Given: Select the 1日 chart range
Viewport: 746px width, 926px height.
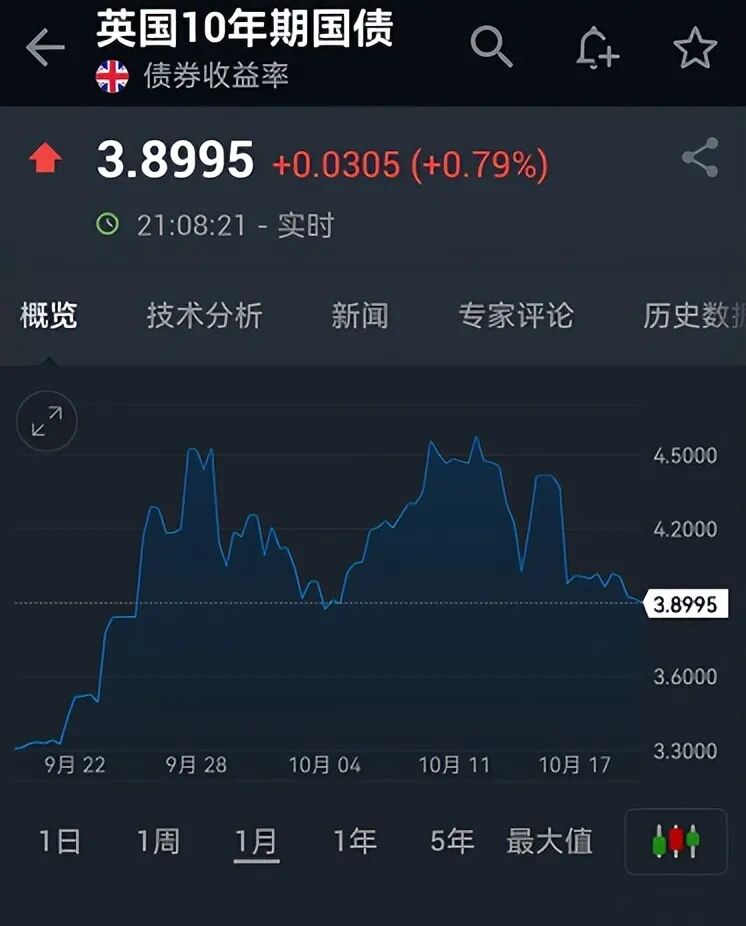Looking at the screenshot, I should (59, 841).
